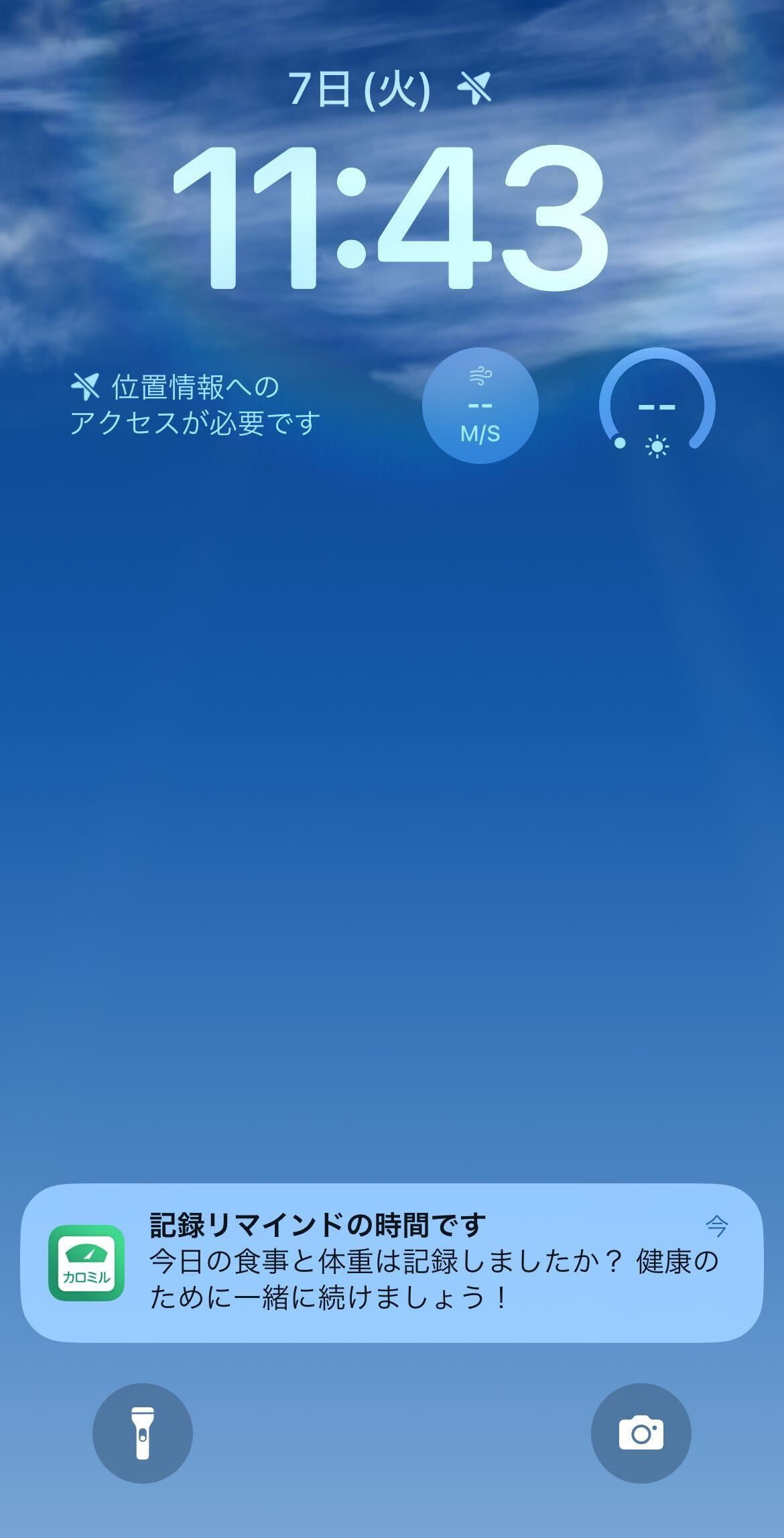Turn on the flashlight
The image size is (784, 1538).
(x=143, y=1433)
